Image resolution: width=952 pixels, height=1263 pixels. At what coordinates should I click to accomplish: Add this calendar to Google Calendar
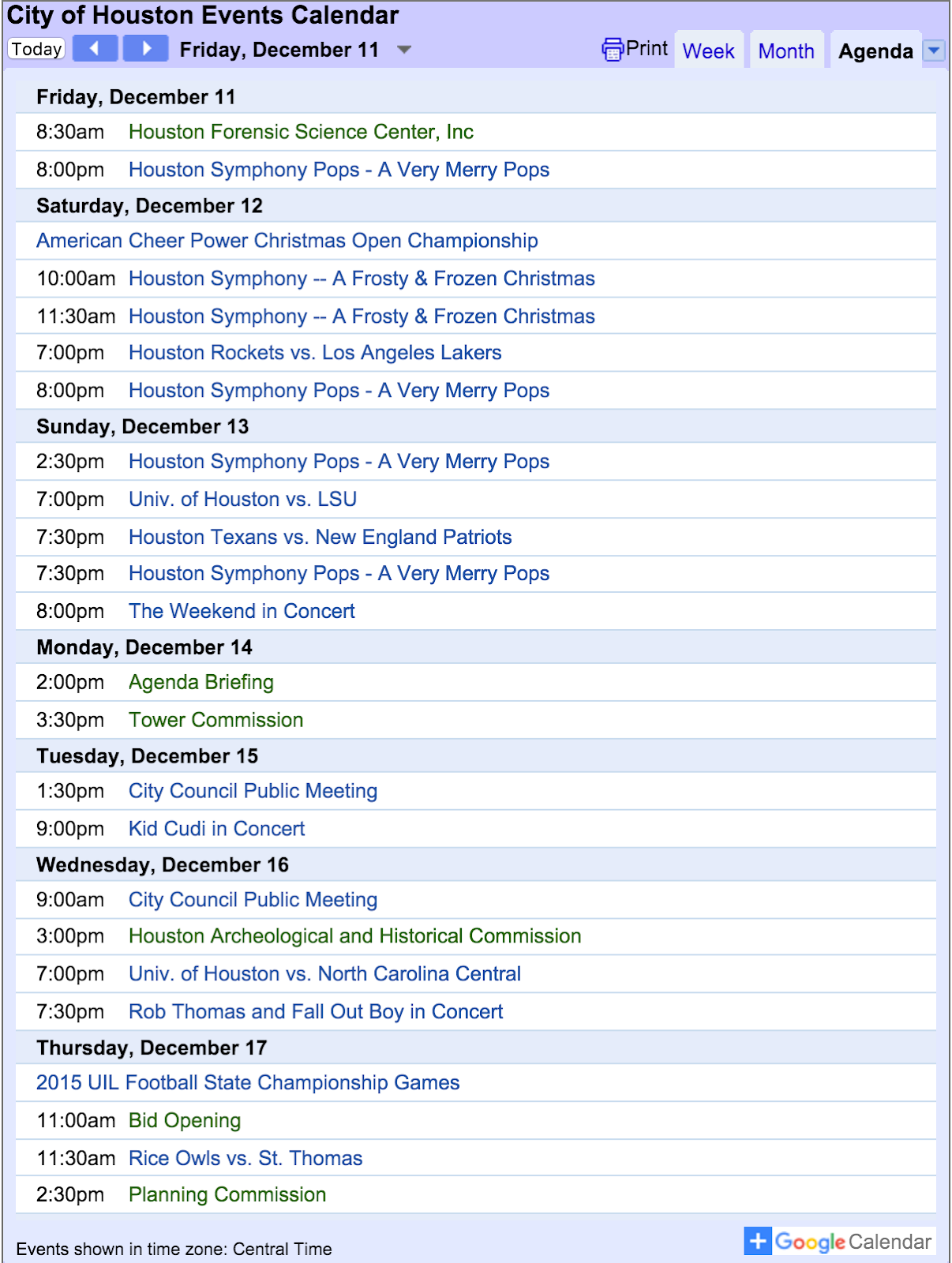838,1242
